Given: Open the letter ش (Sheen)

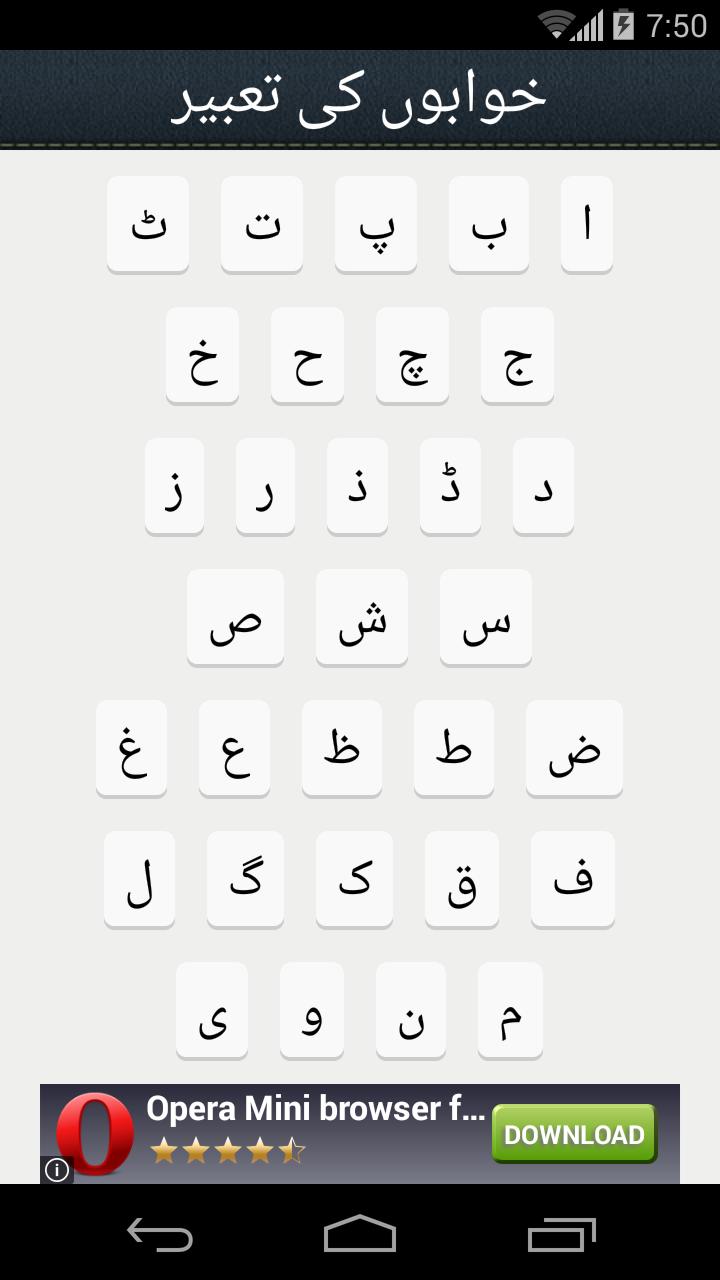Looking at the screenshot, I should pos(362,617).
